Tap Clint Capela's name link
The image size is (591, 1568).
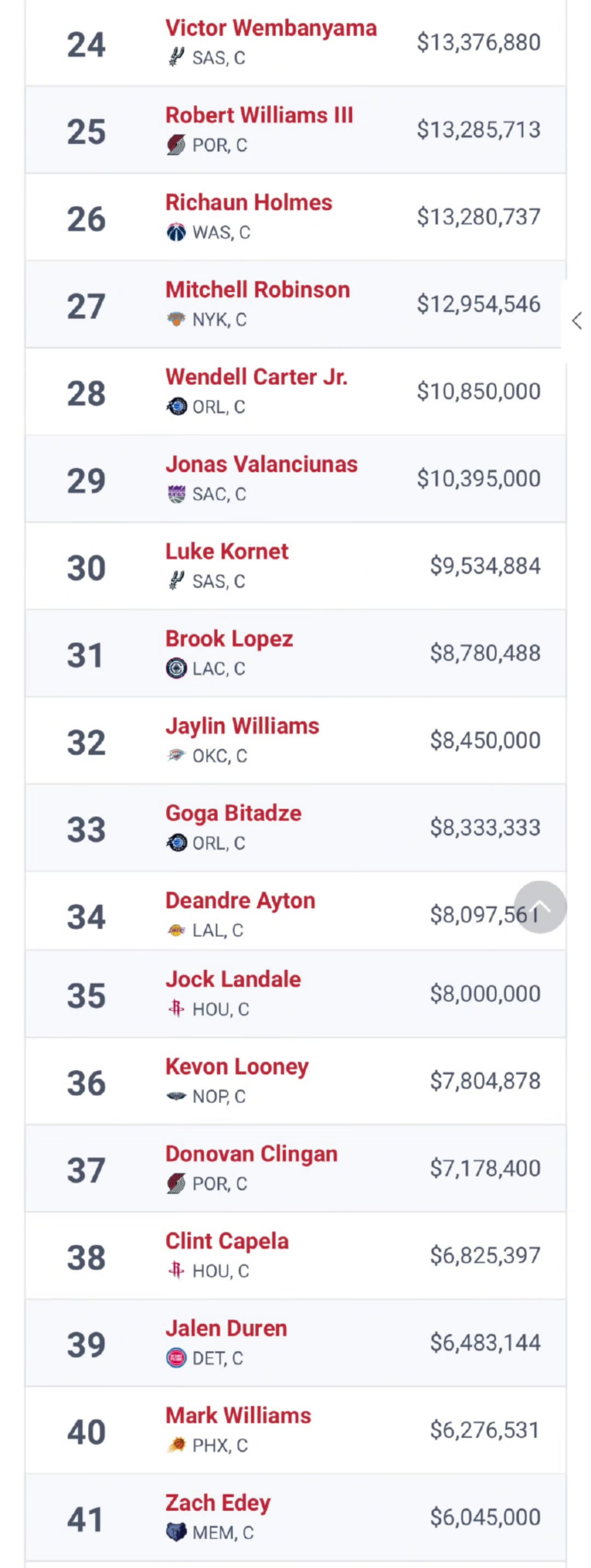pos(227,1241)
